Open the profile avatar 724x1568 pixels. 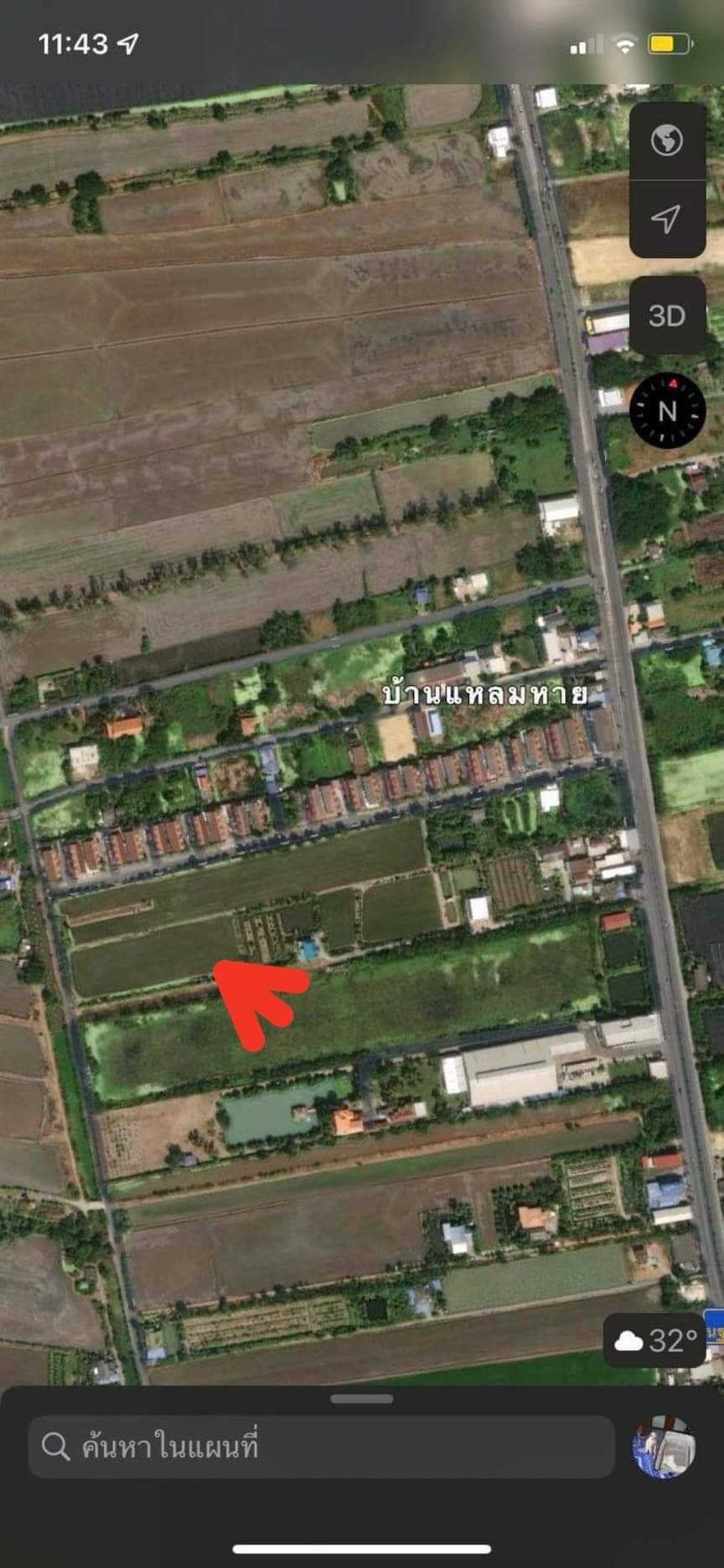tap(664, 1446)
